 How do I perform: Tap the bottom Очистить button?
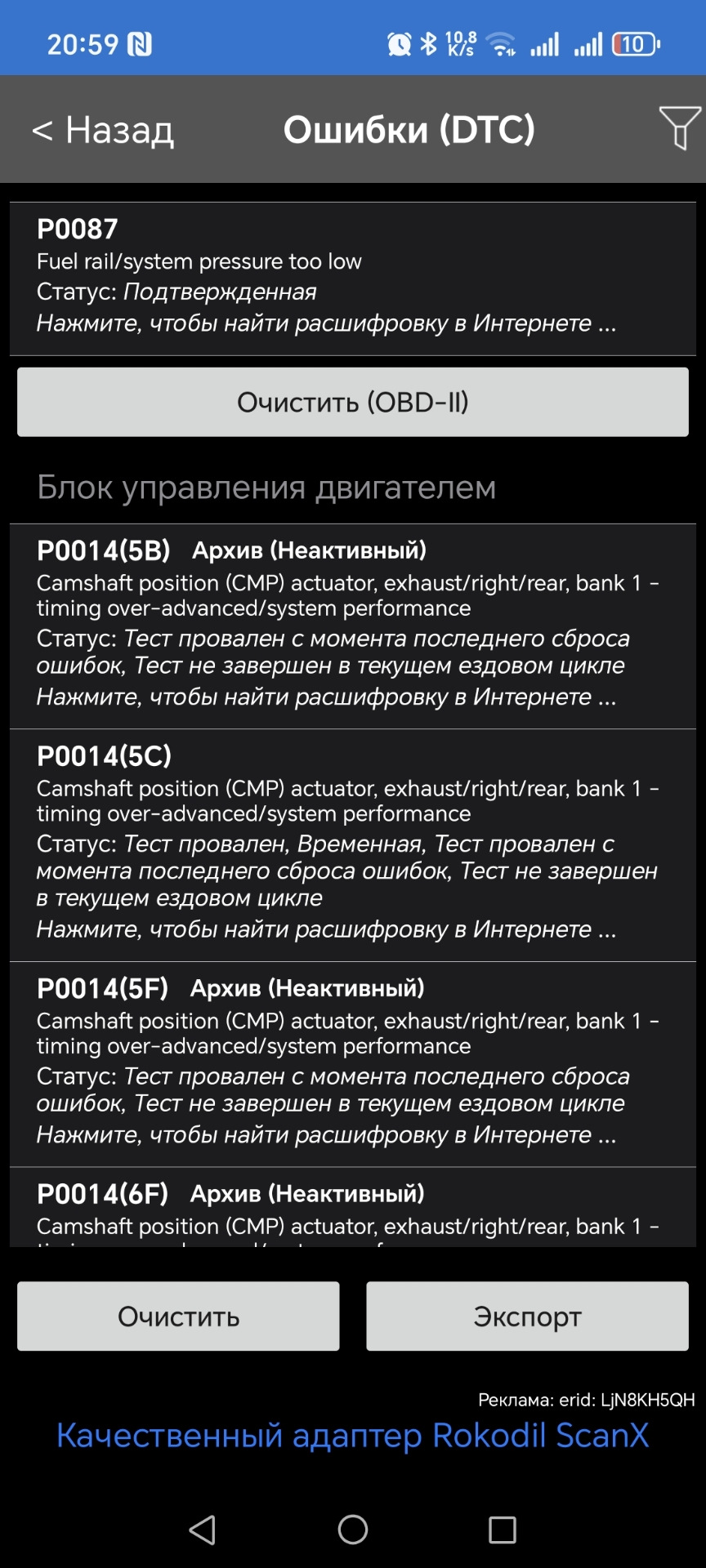coord(178,1316)
